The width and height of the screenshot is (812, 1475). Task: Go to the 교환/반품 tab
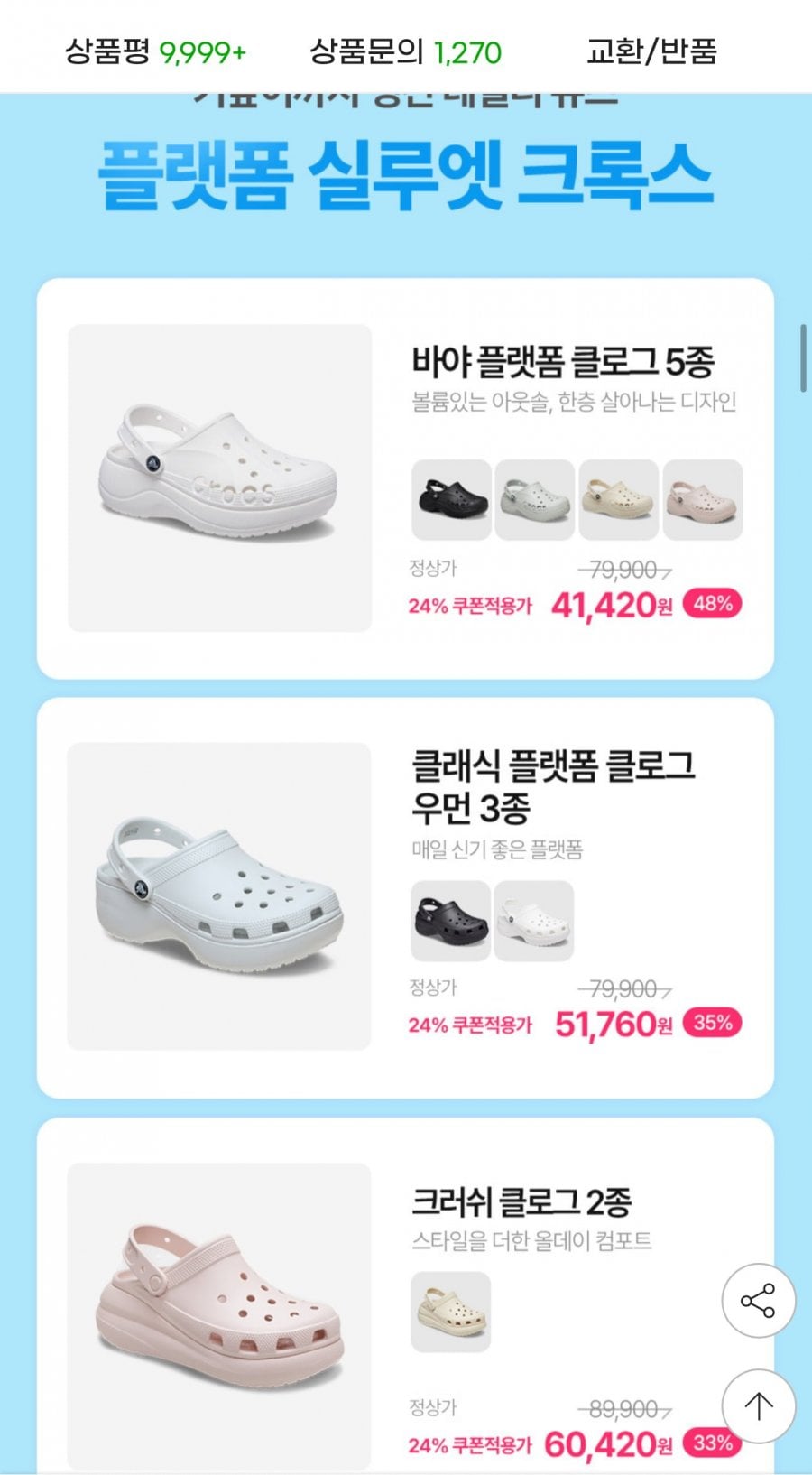point(651,51)
